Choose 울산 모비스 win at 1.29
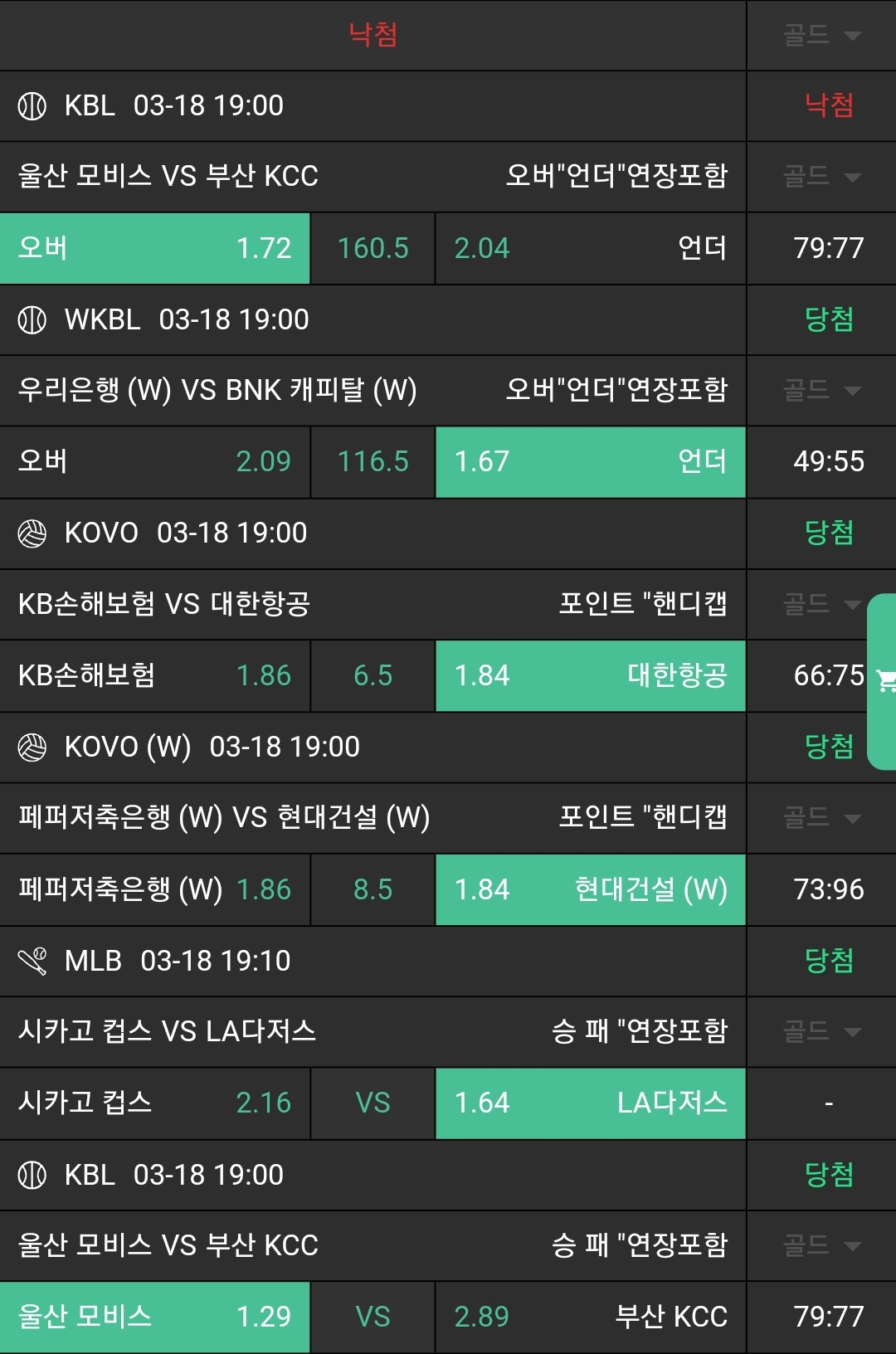The width and height of the screenshot is (896, 1354). click(155, 1317)
